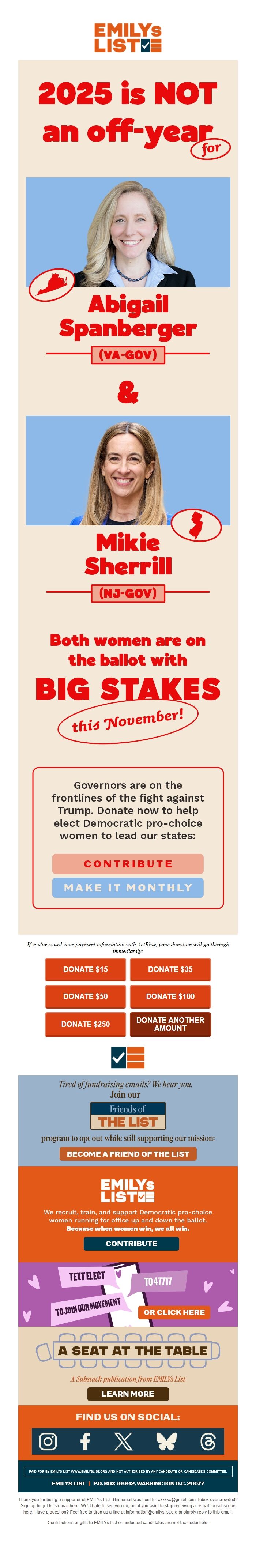Image resolution: width=256 pixels, height=1568 pixels.
Task: Select the DONATE $50 option
Action: pyautogui.click(x=85, y=996)
